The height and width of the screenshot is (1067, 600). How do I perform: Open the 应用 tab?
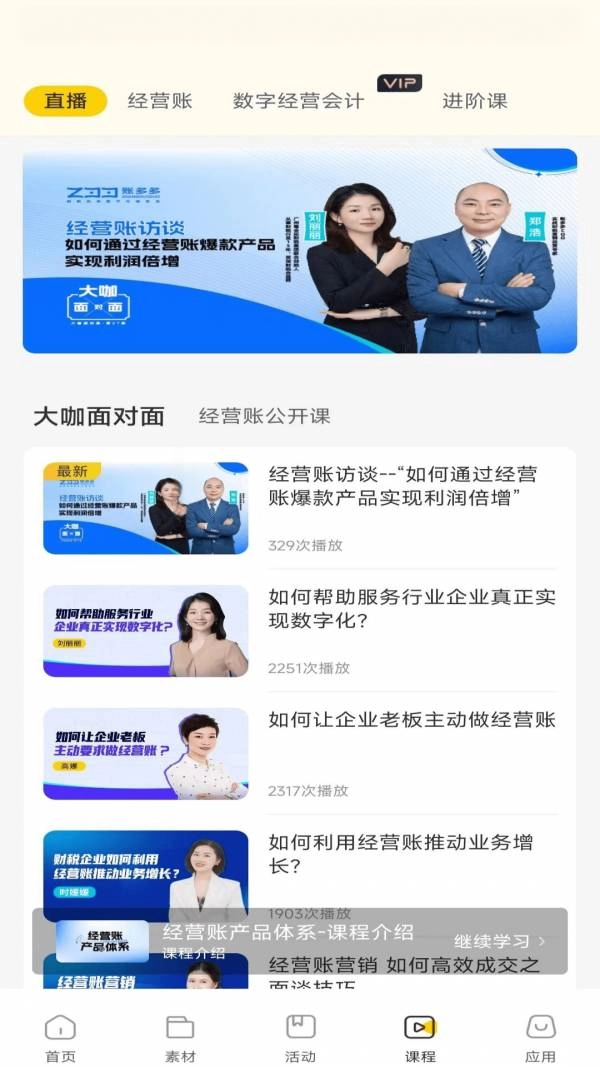pyautogui.click(x=540, y=1037)
